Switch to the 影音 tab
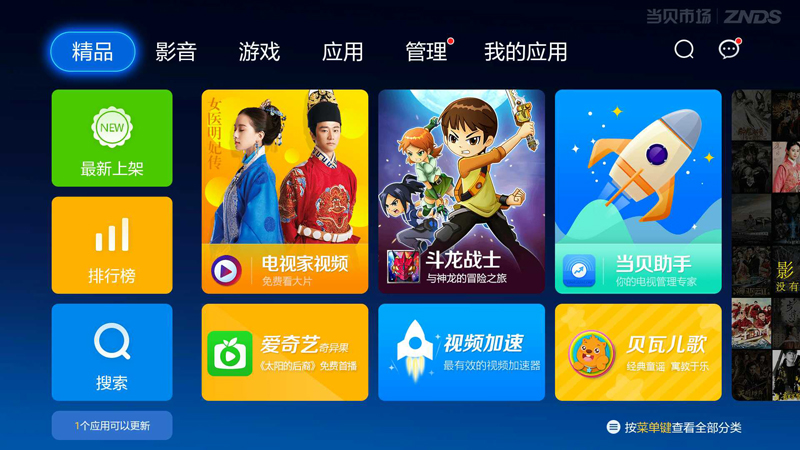Image resolution: width=800 pixels, height=450 pixels. [x=176, y=52]
